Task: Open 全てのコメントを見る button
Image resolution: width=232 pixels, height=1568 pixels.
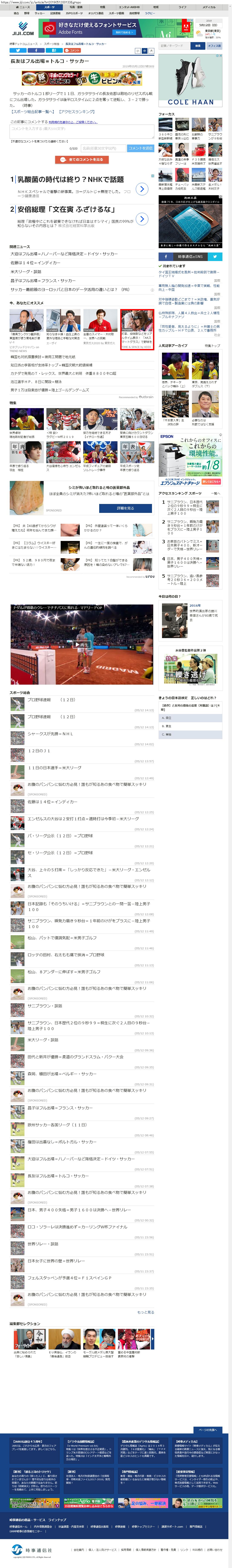Action: [82, 159]
